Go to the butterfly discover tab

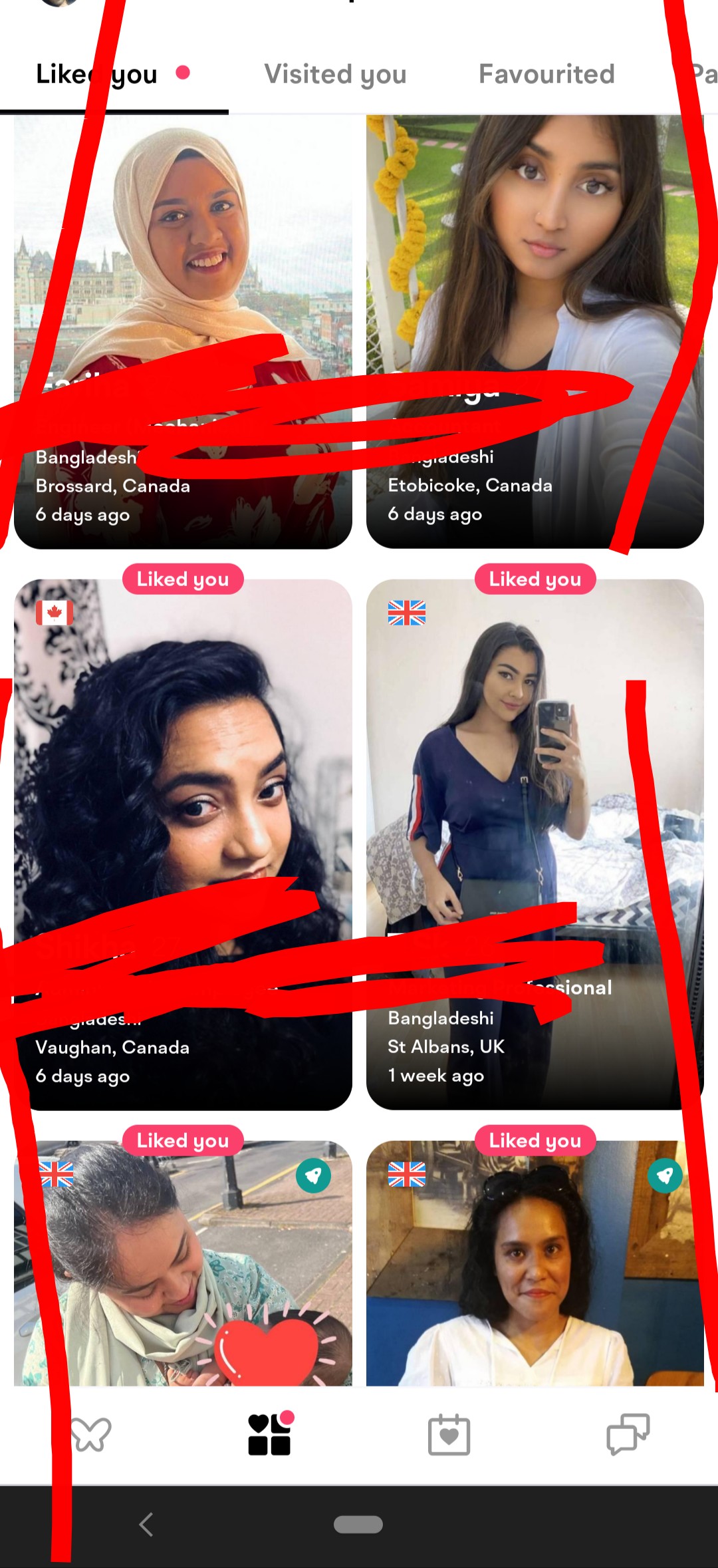click(x=91, y=1435)
